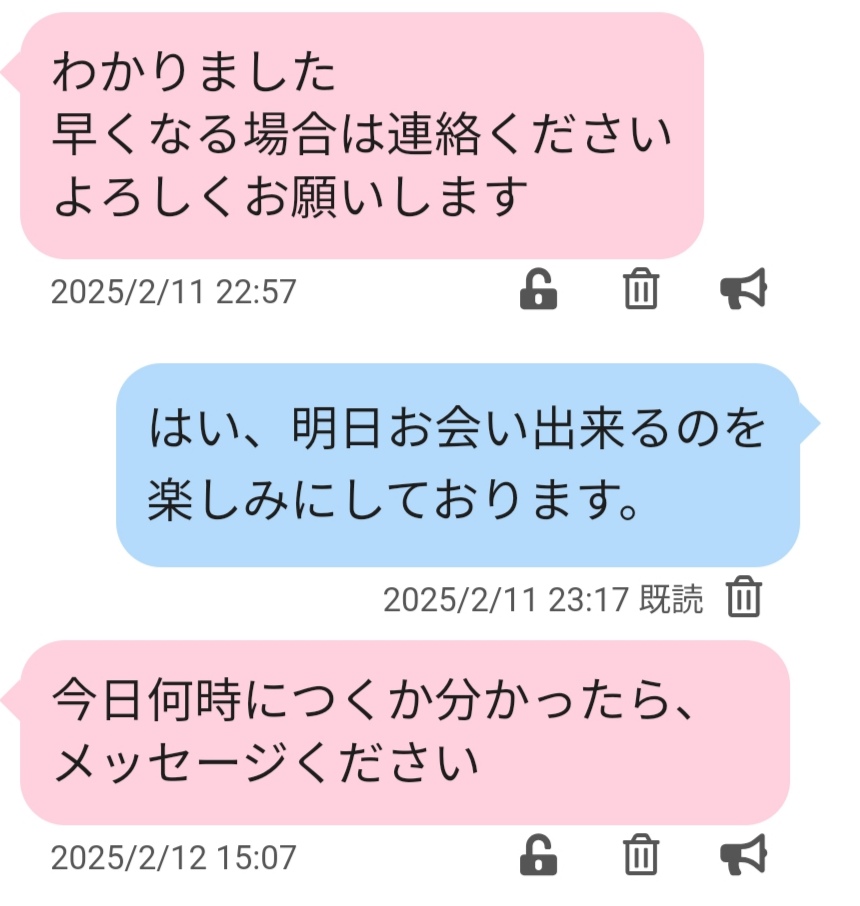Report the 15:07 message with the megaphone icon
The image size is (860, 906).
pyautogui.click(x=744, y=855)
